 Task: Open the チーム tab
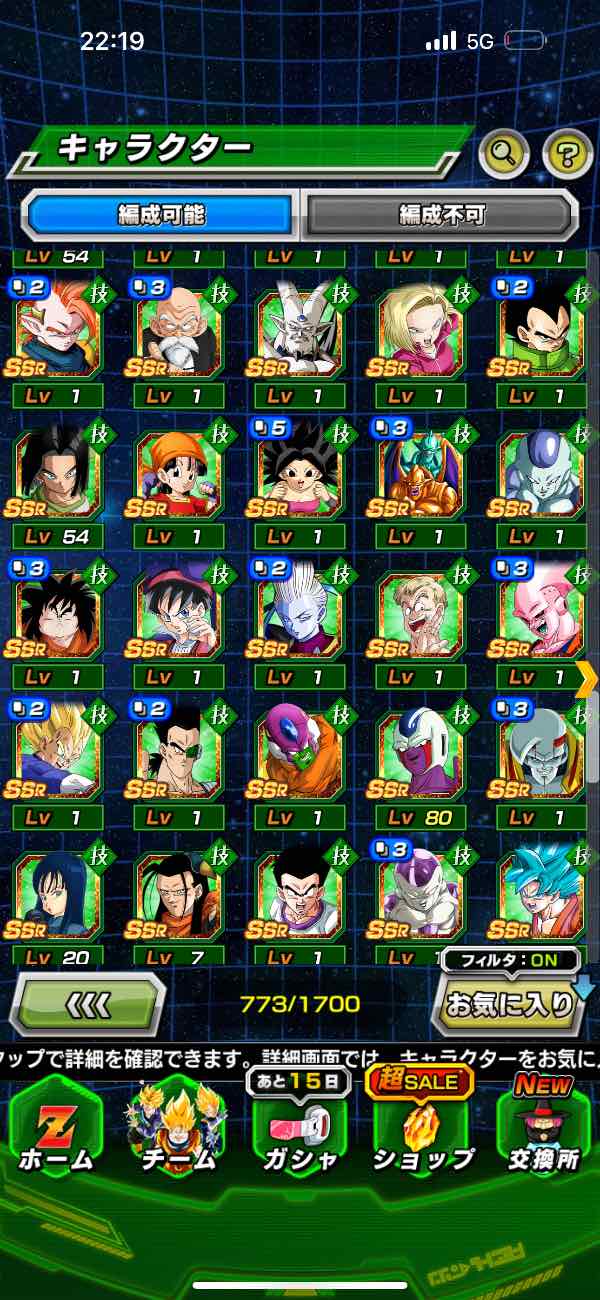point(176,1132)
